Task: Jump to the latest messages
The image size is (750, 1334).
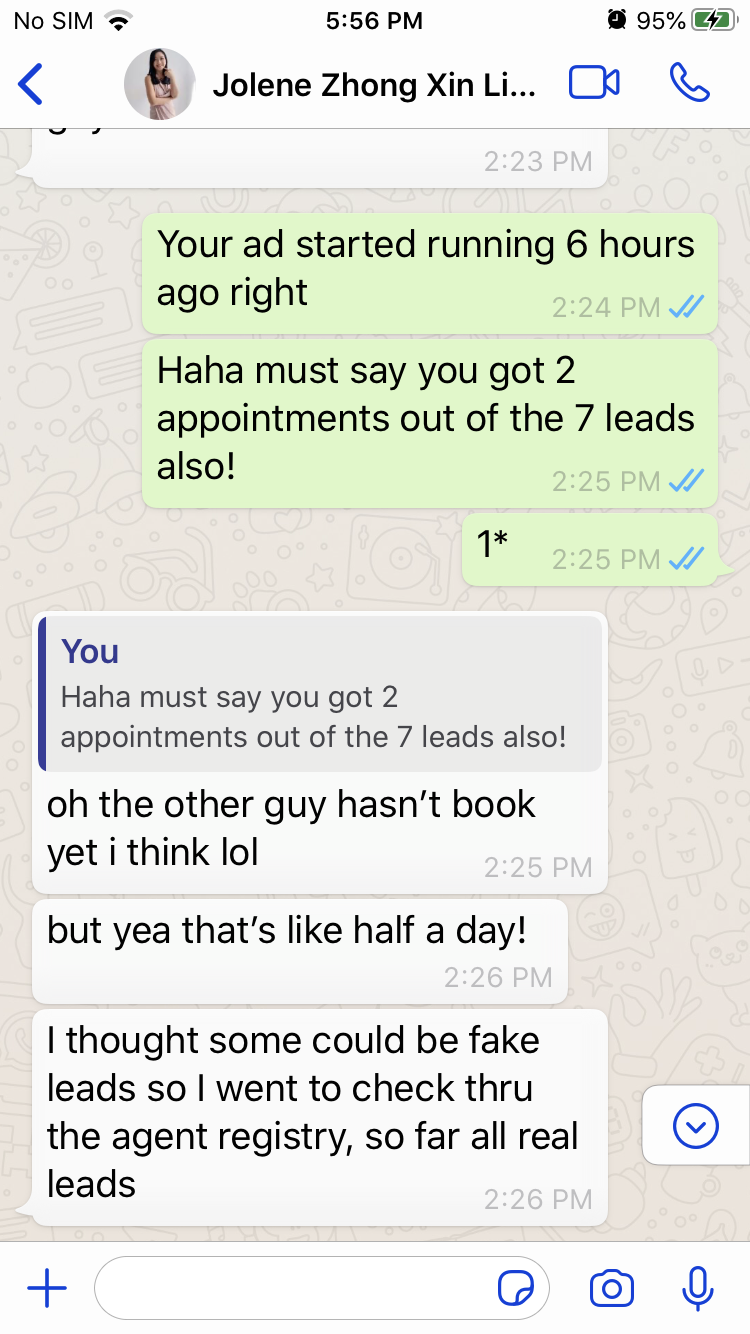Action: click(696, 1127)
